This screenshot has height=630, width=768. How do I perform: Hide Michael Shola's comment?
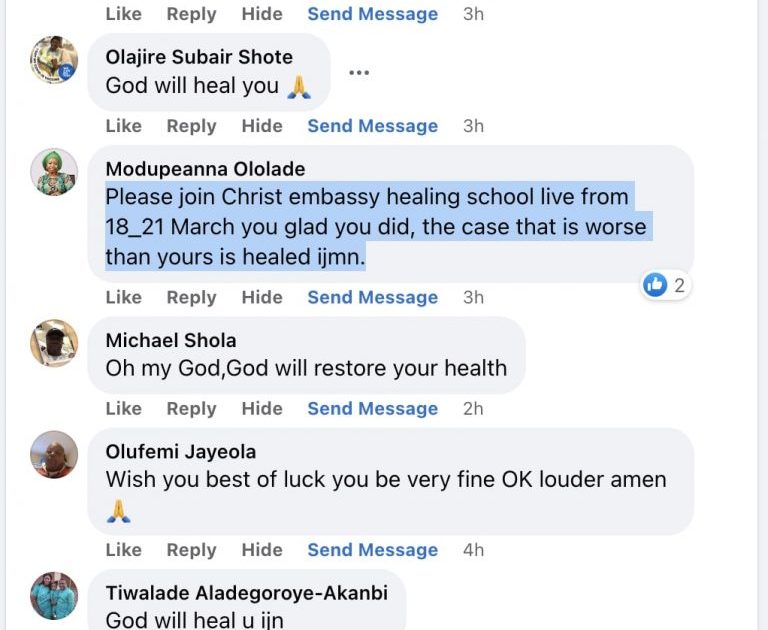[262, 408]
